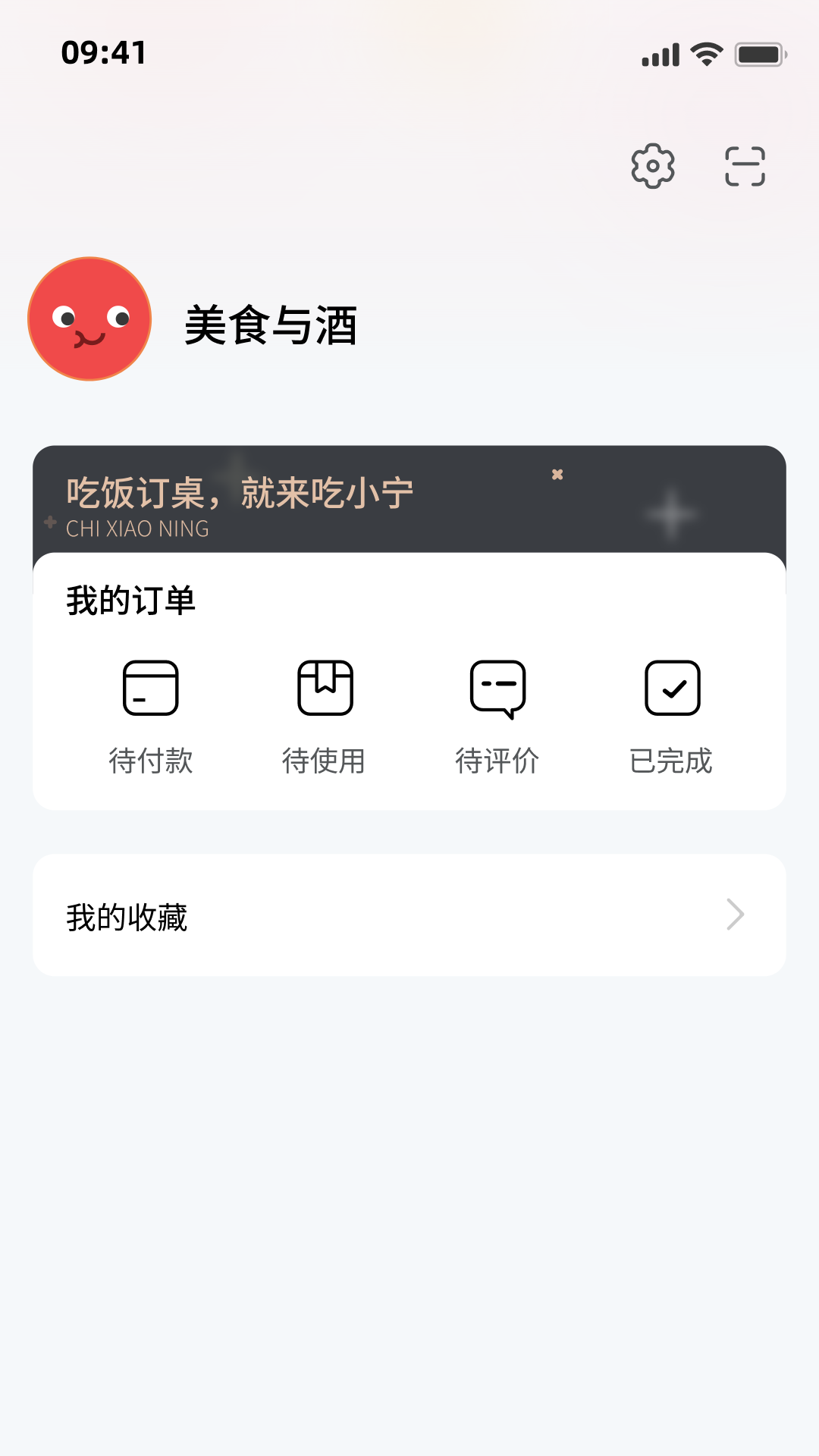Tap the cellular signal bars icon
Viewport: 819px width, 1456px height.
coord(659,53)
